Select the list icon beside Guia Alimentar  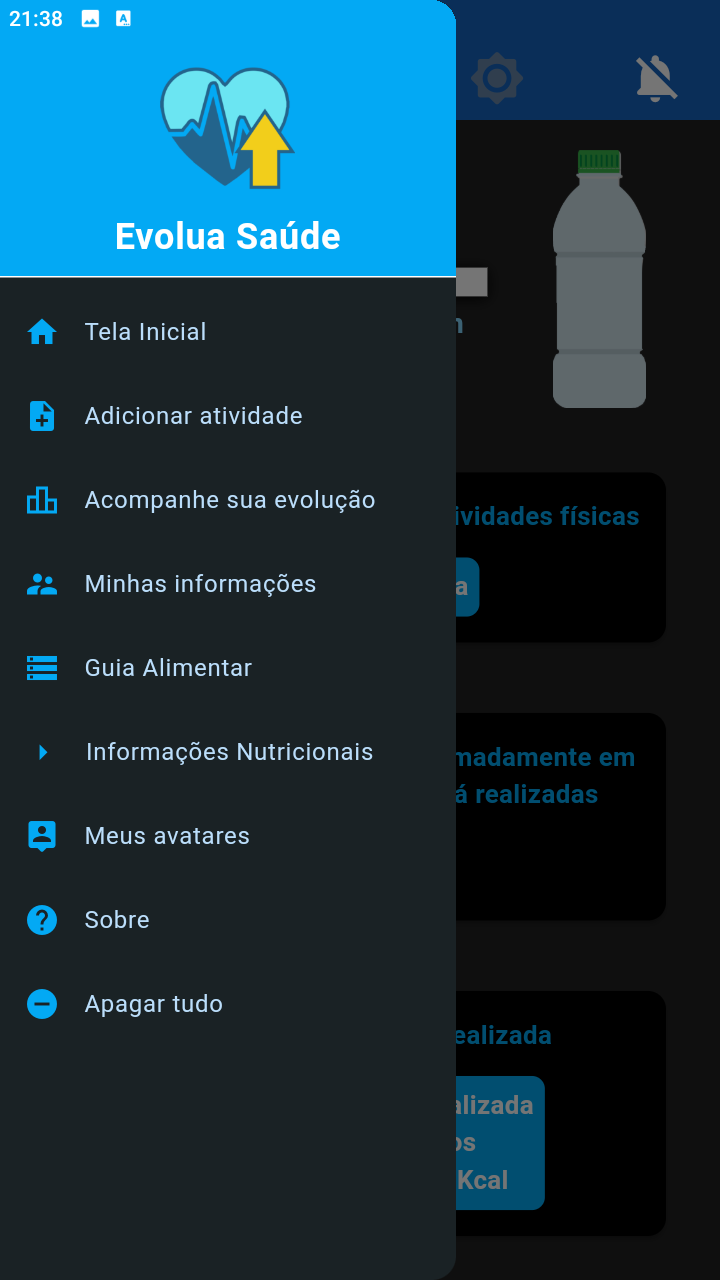click(x=40, y=667)
